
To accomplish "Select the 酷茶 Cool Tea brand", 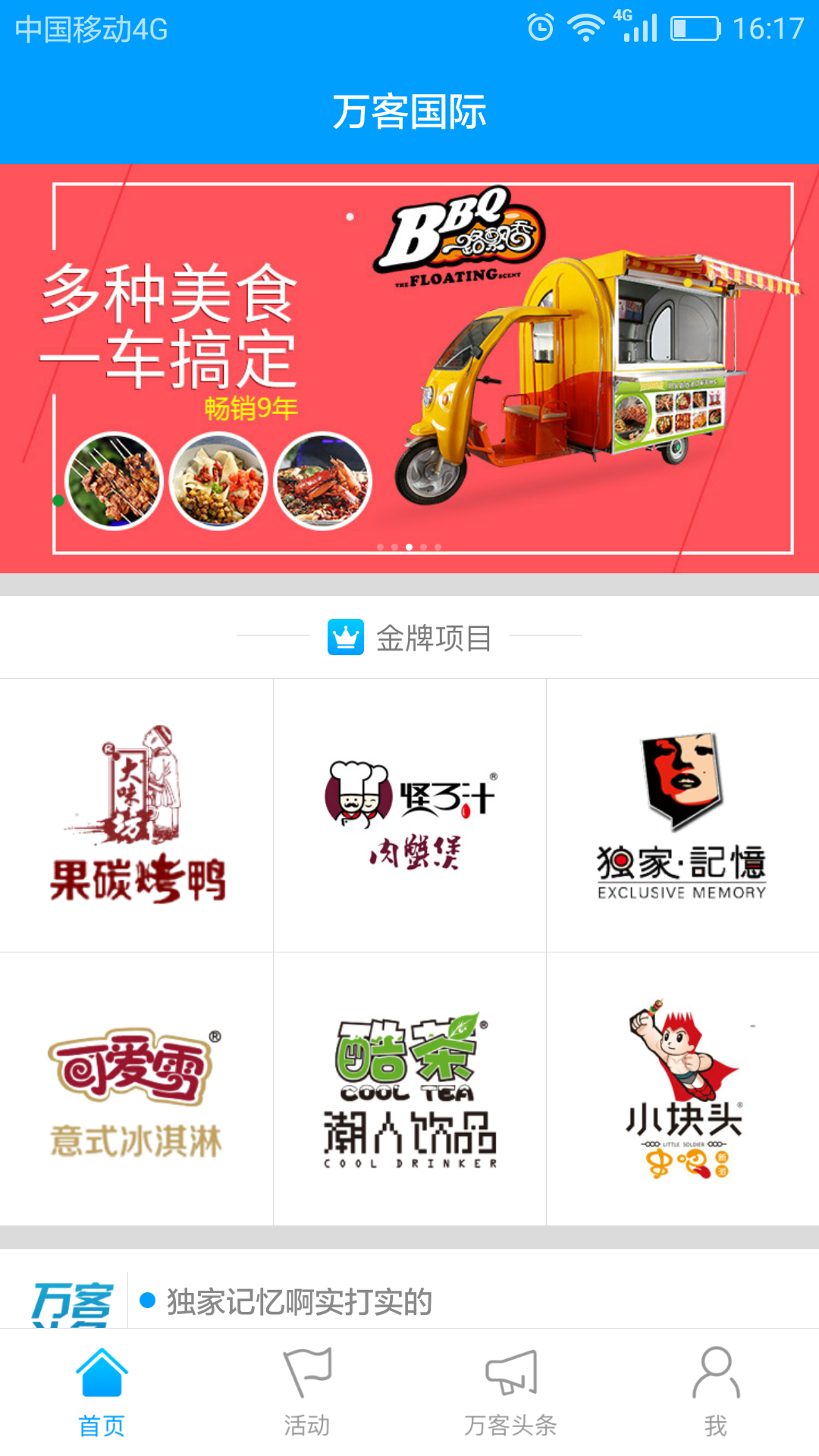I will tap(409, 1092).
